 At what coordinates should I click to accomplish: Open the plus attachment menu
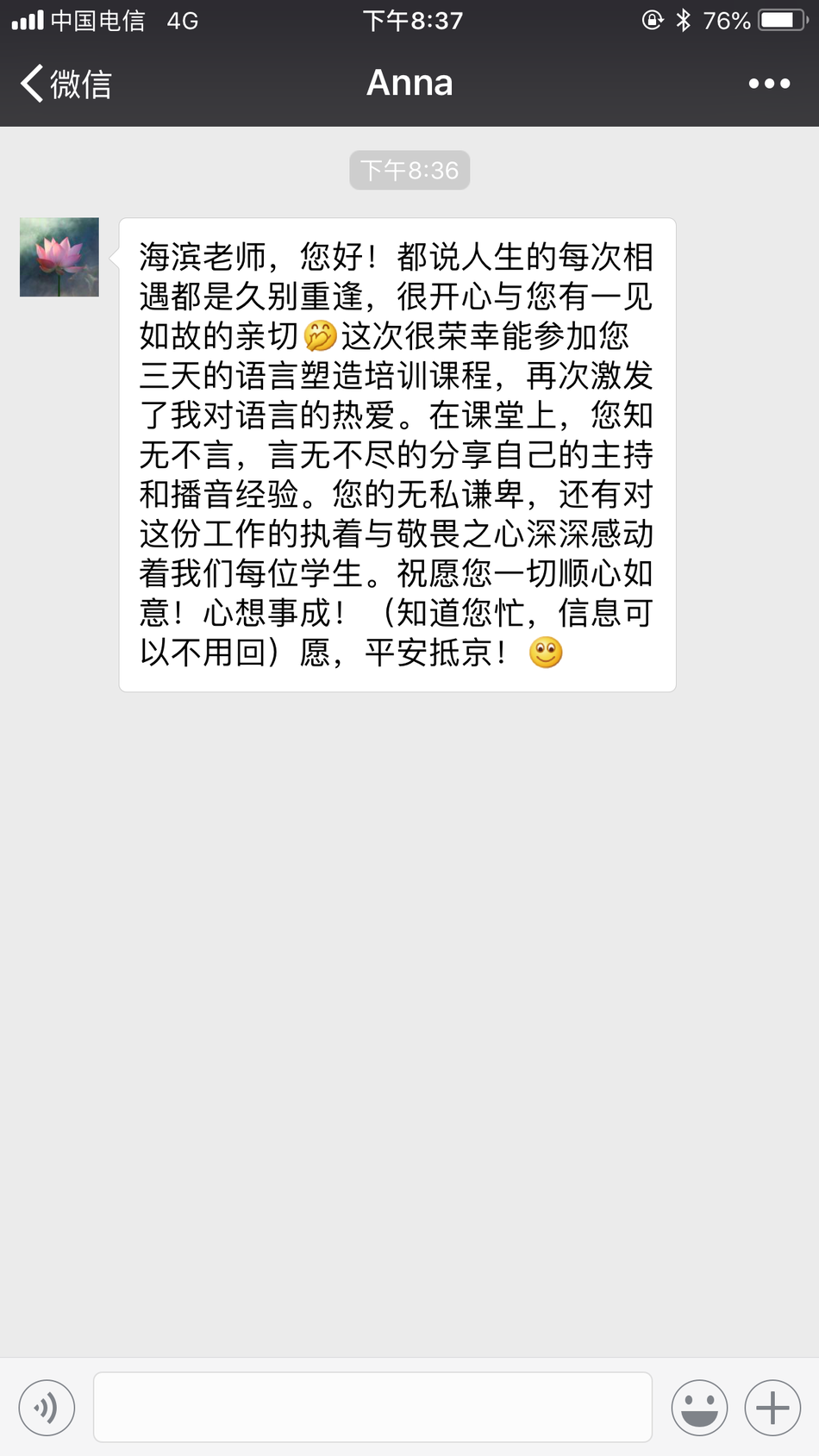click(772, 1408)
